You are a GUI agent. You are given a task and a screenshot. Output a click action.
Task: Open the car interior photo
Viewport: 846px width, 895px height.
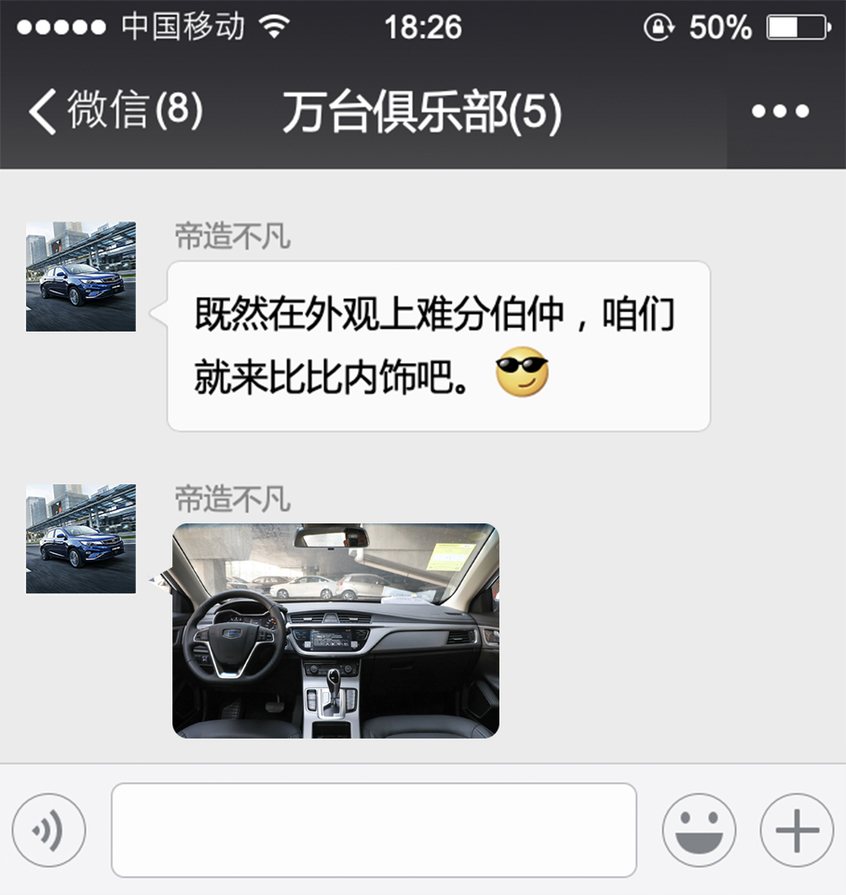click(x=335, y=631)
